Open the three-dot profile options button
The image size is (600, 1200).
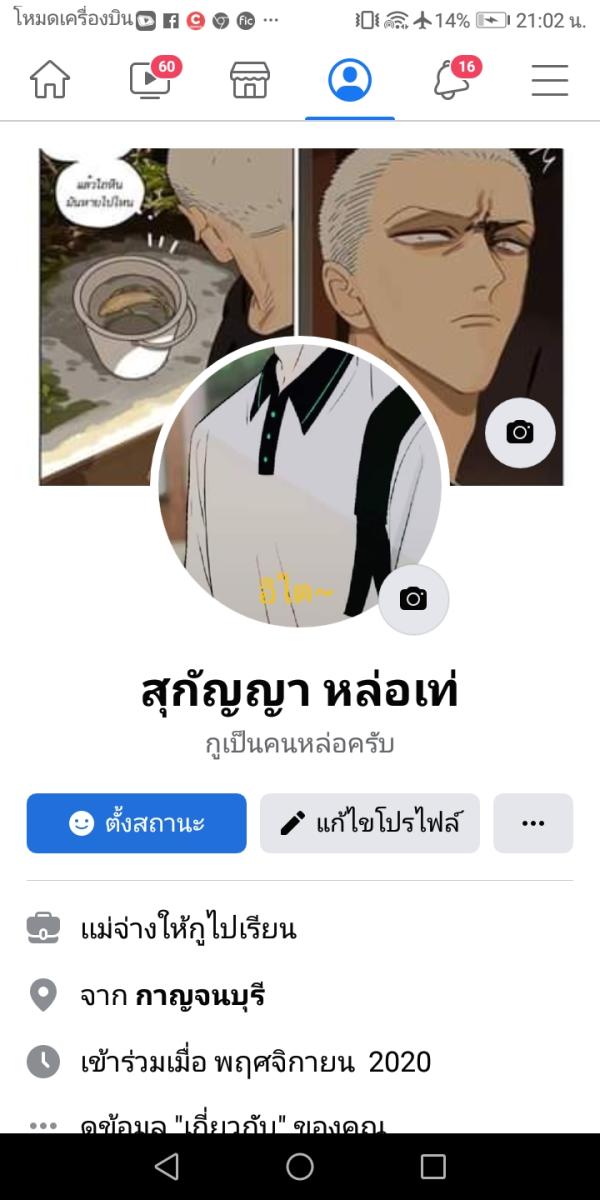pos(533,823)
